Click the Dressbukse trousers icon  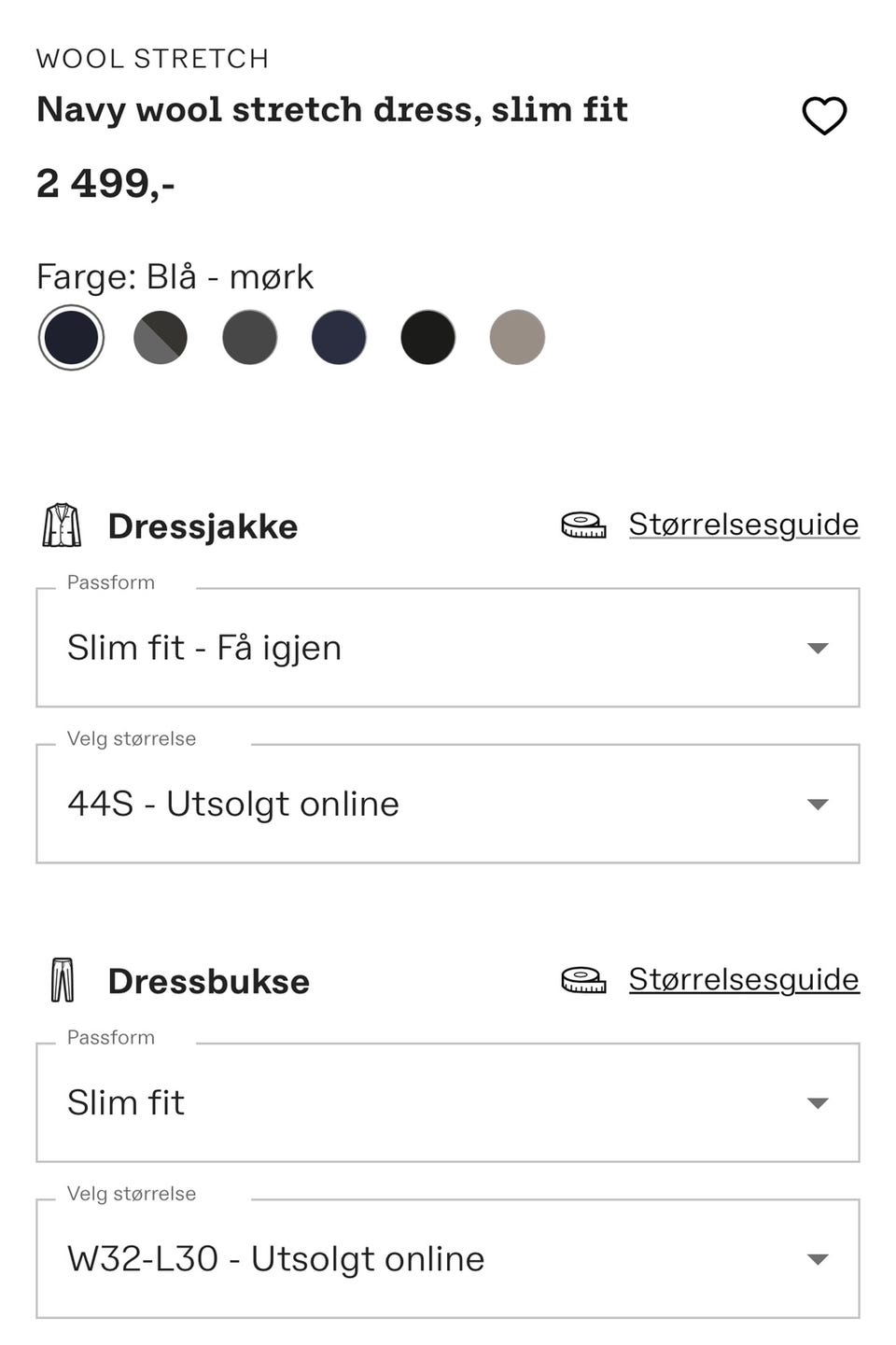click(62, 980)
